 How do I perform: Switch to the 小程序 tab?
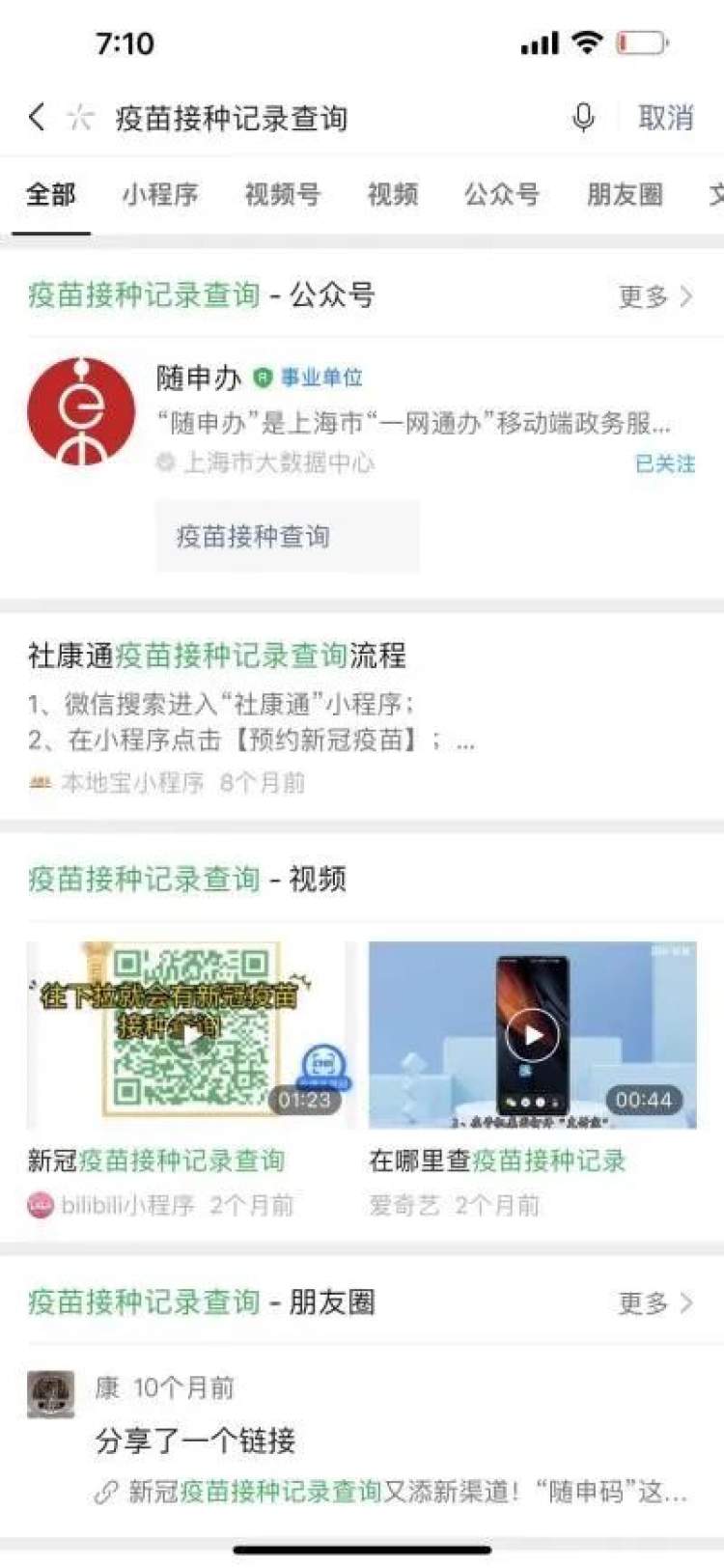click(160, 194)
